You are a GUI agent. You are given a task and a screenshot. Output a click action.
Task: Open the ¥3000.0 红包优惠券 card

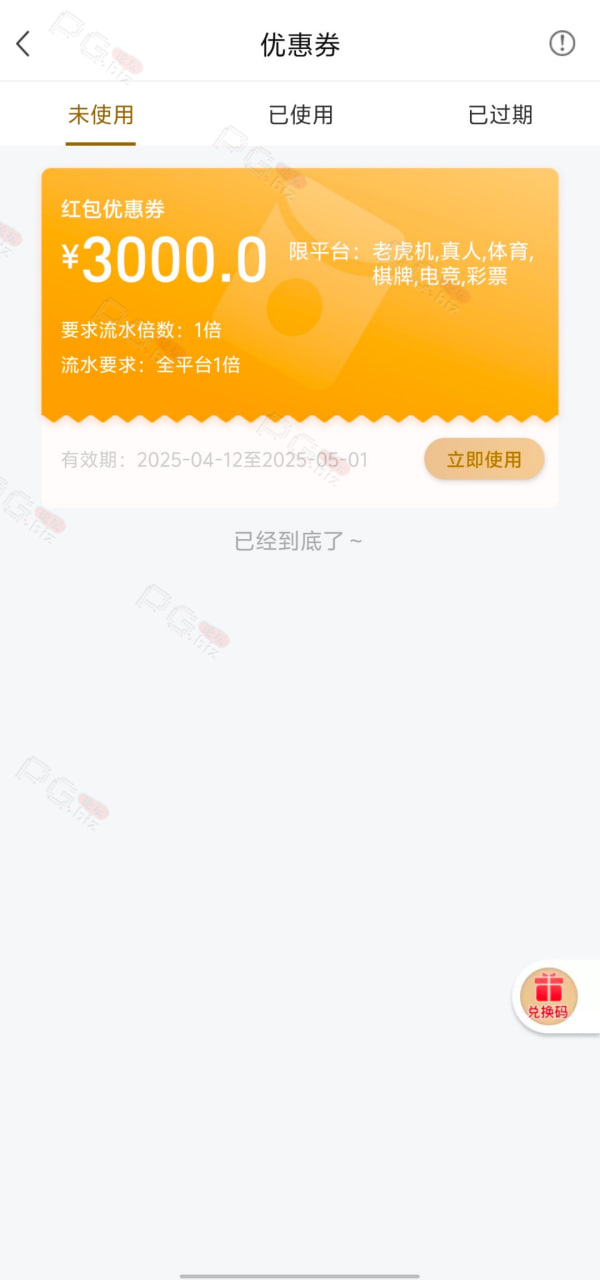click(x=300, y=338)
